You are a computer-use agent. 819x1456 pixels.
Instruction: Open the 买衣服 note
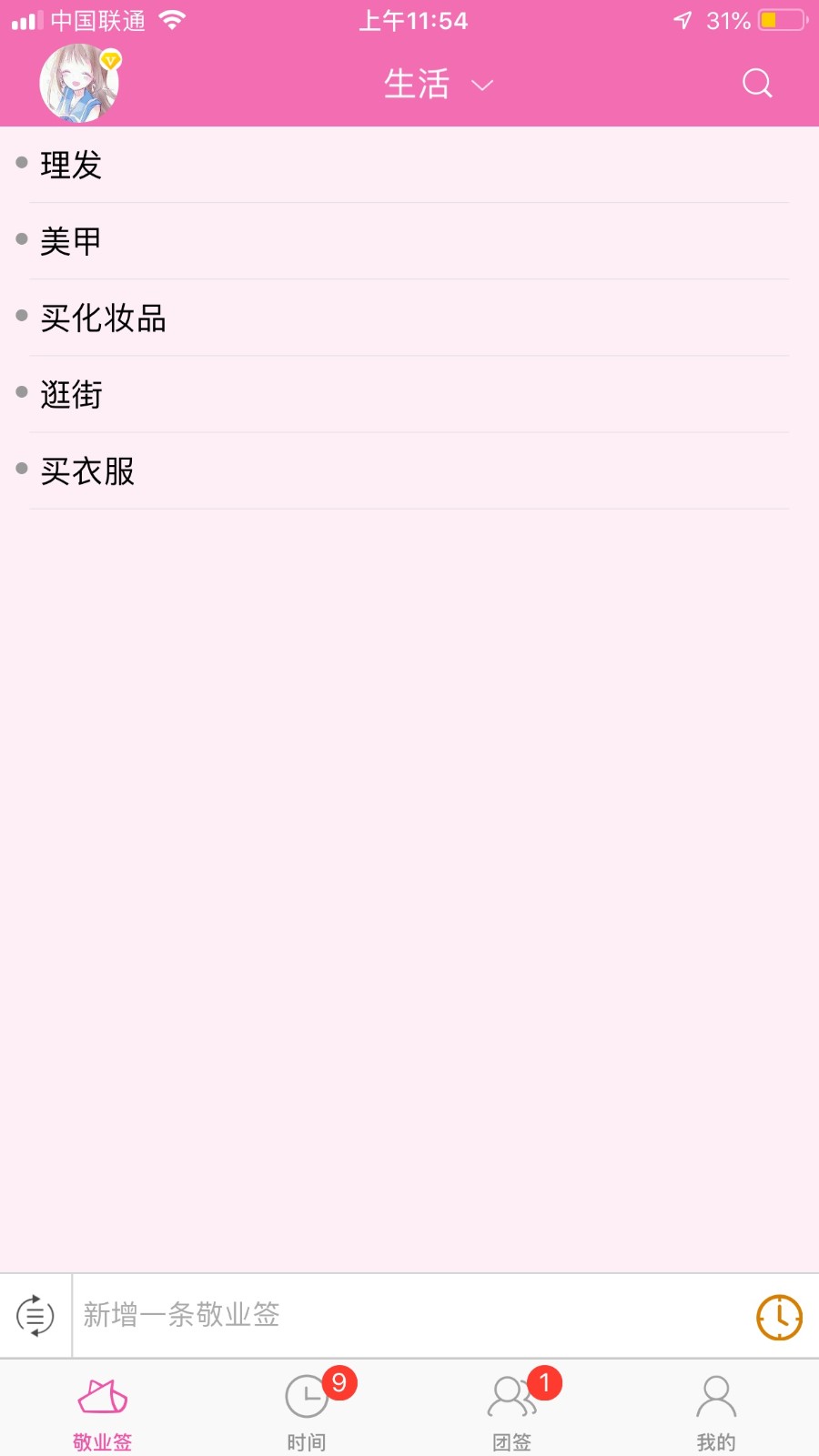tap(409, 470)
